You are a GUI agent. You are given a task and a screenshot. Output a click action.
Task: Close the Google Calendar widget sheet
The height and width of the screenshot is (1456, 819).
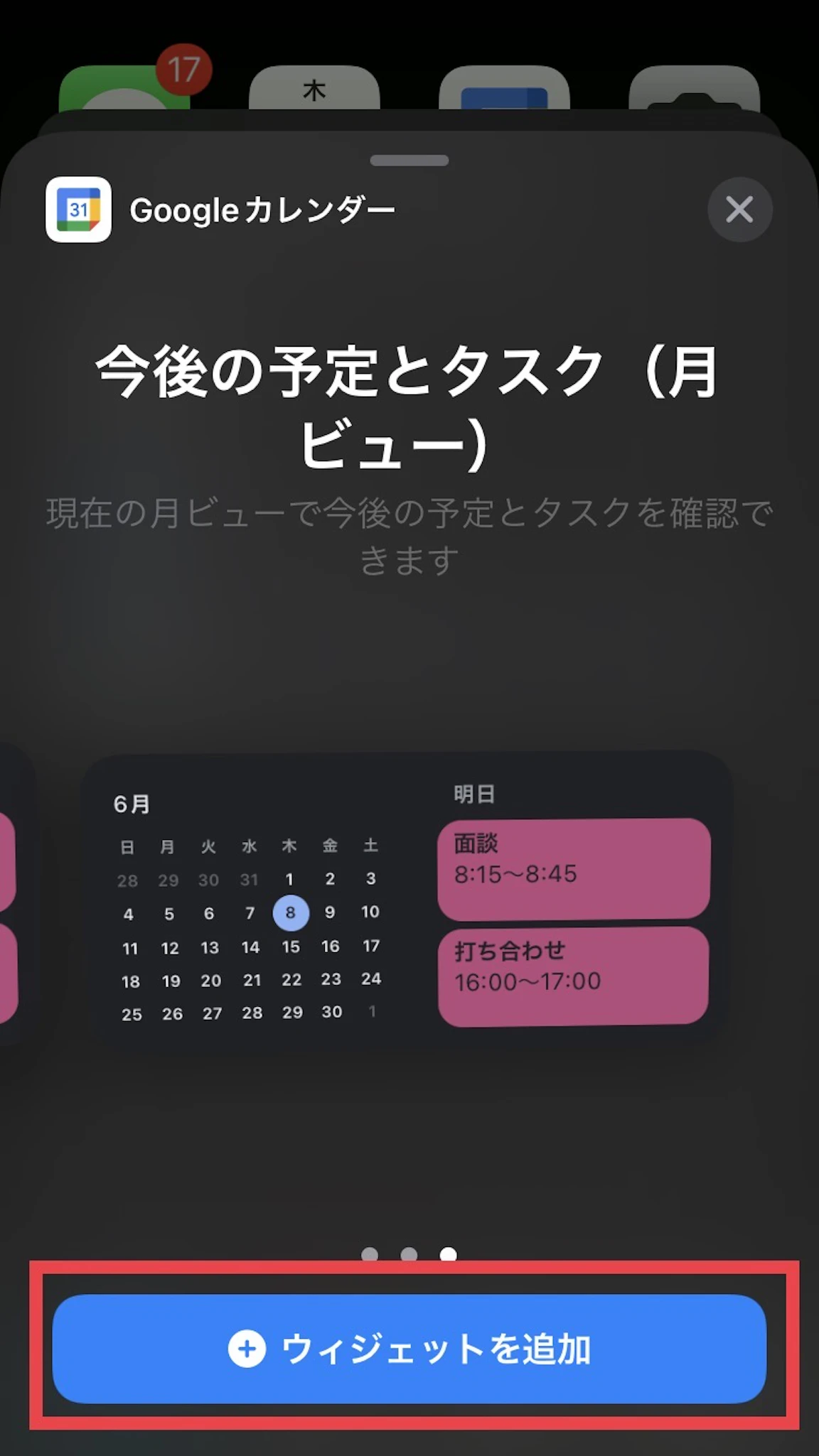click(x=739, y=210)
